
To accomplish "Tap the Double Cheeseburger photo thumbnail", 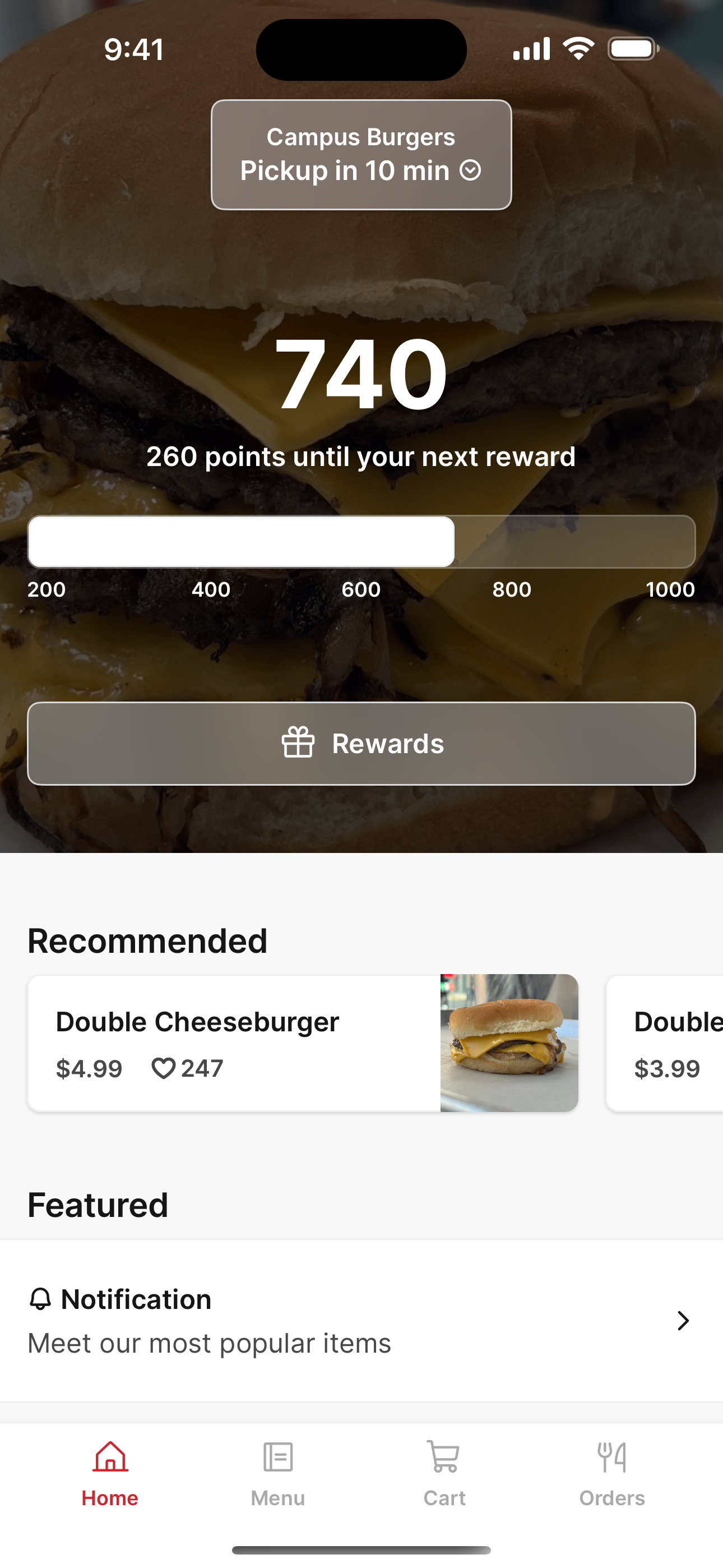I will pos(510,1041).
